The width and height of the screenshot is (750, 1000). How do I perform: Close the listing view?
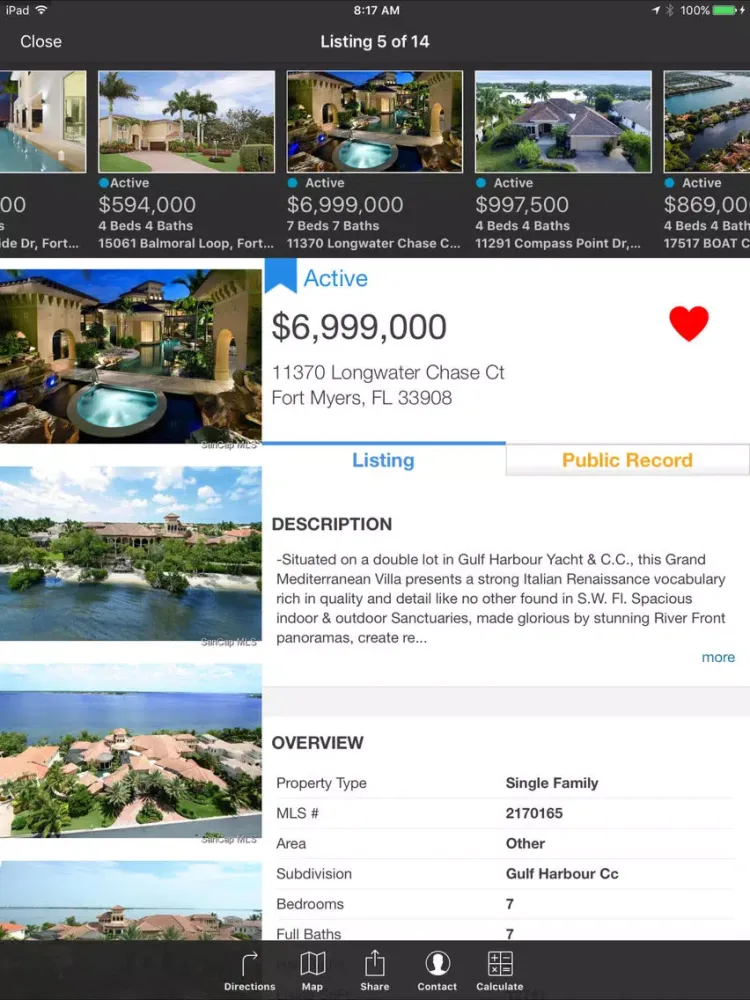coord(41,41)
